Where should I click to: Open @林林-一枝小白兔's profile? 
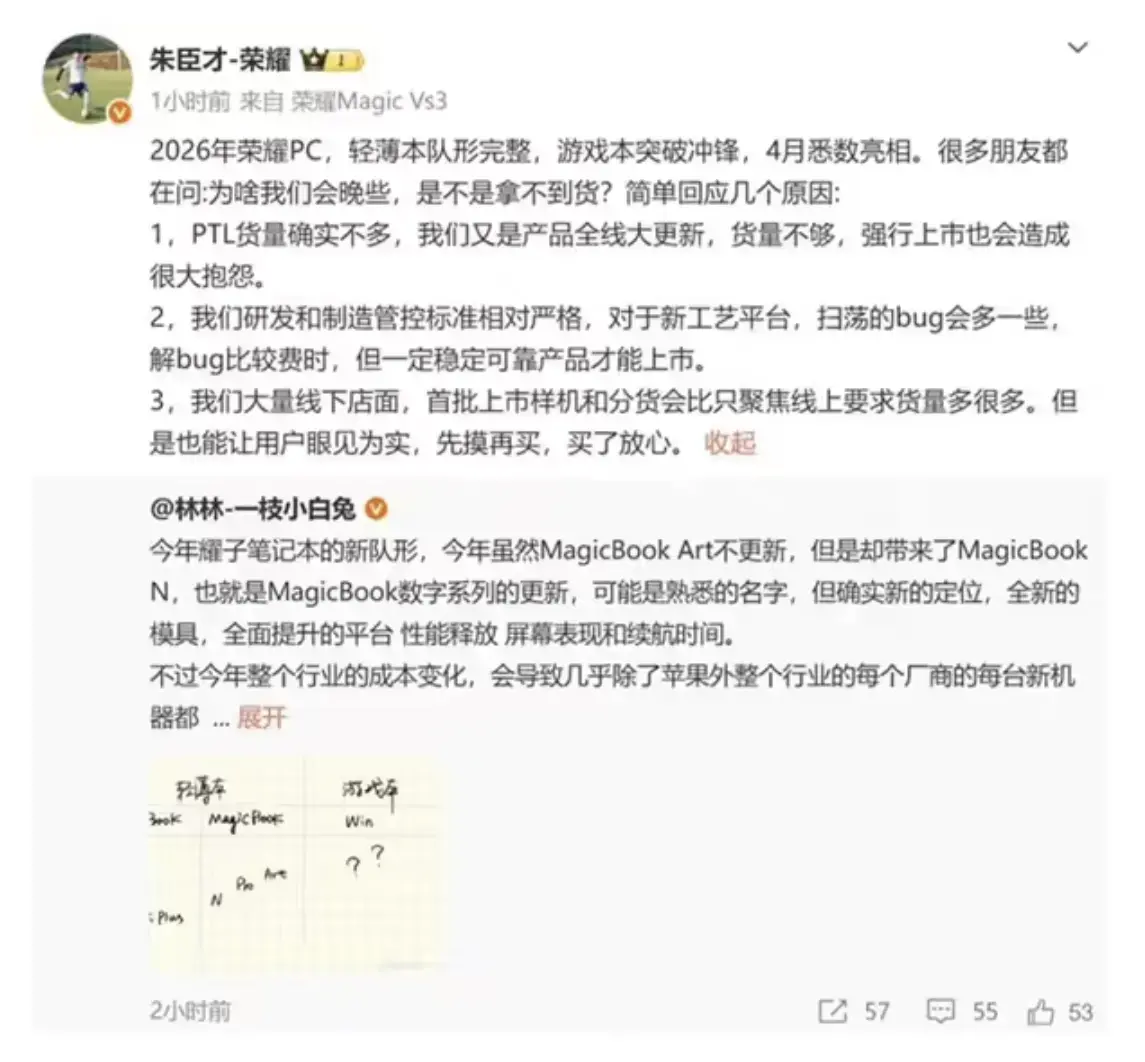click(253, 510)
